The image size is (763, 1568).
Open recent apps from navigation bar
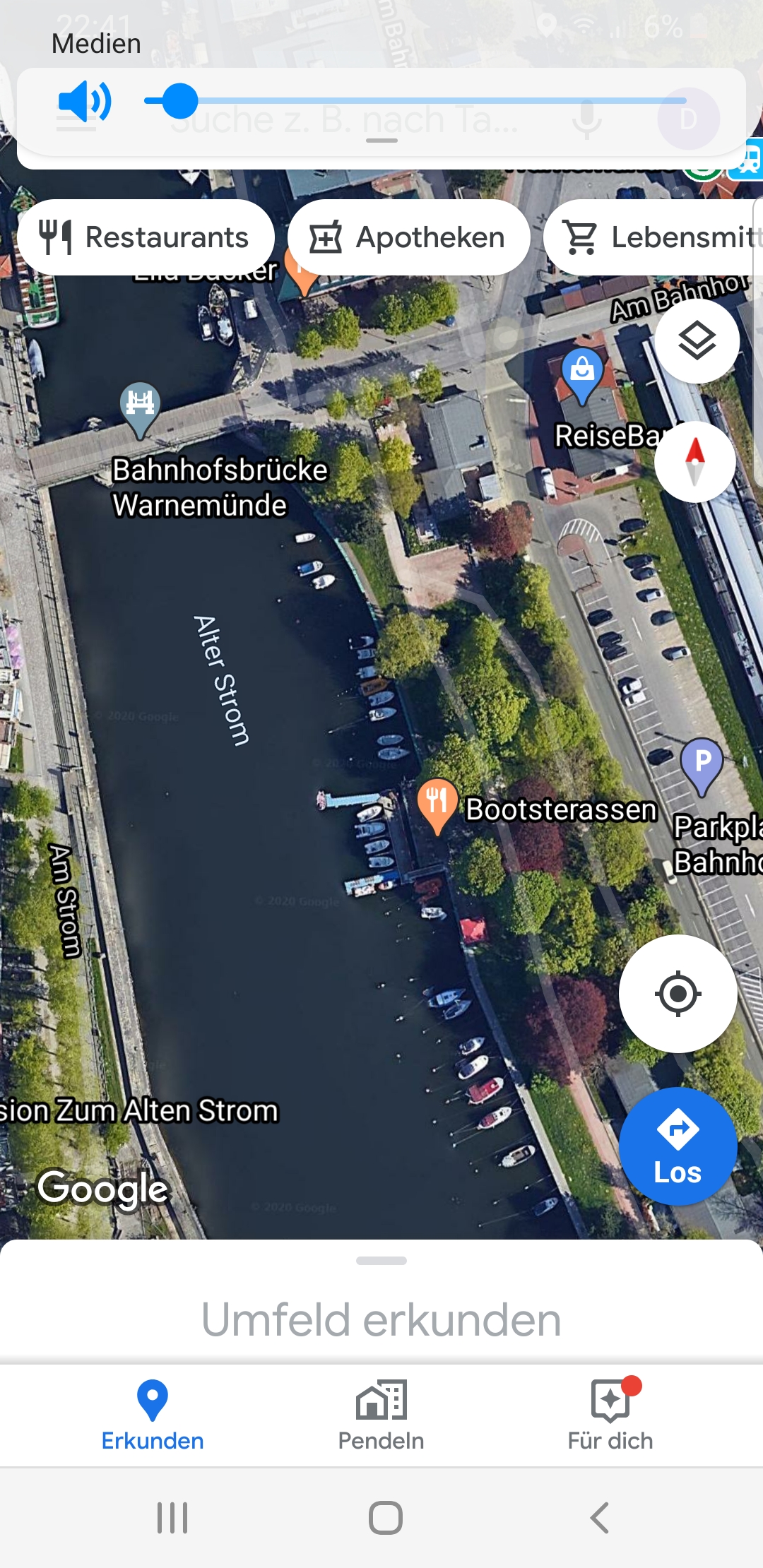coord(172,1517)
